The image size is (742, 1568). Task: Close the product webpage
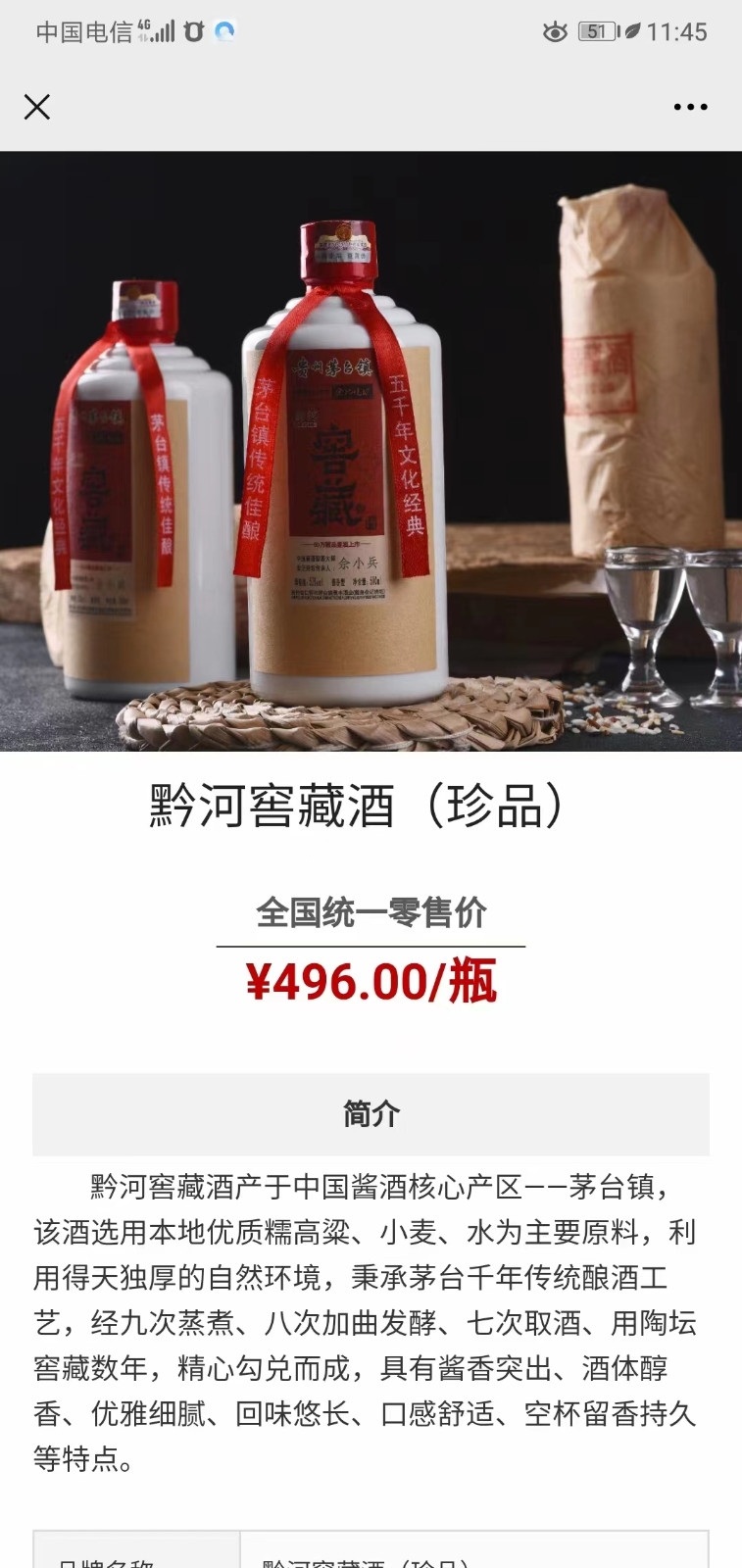pyautogui.click(x=37, y=107)
